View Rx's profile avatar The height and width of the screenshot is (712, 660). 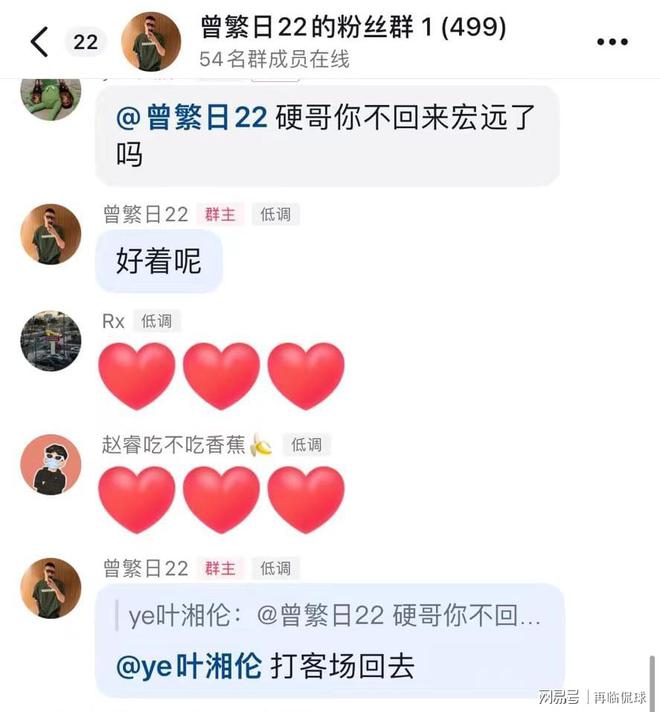50,341
